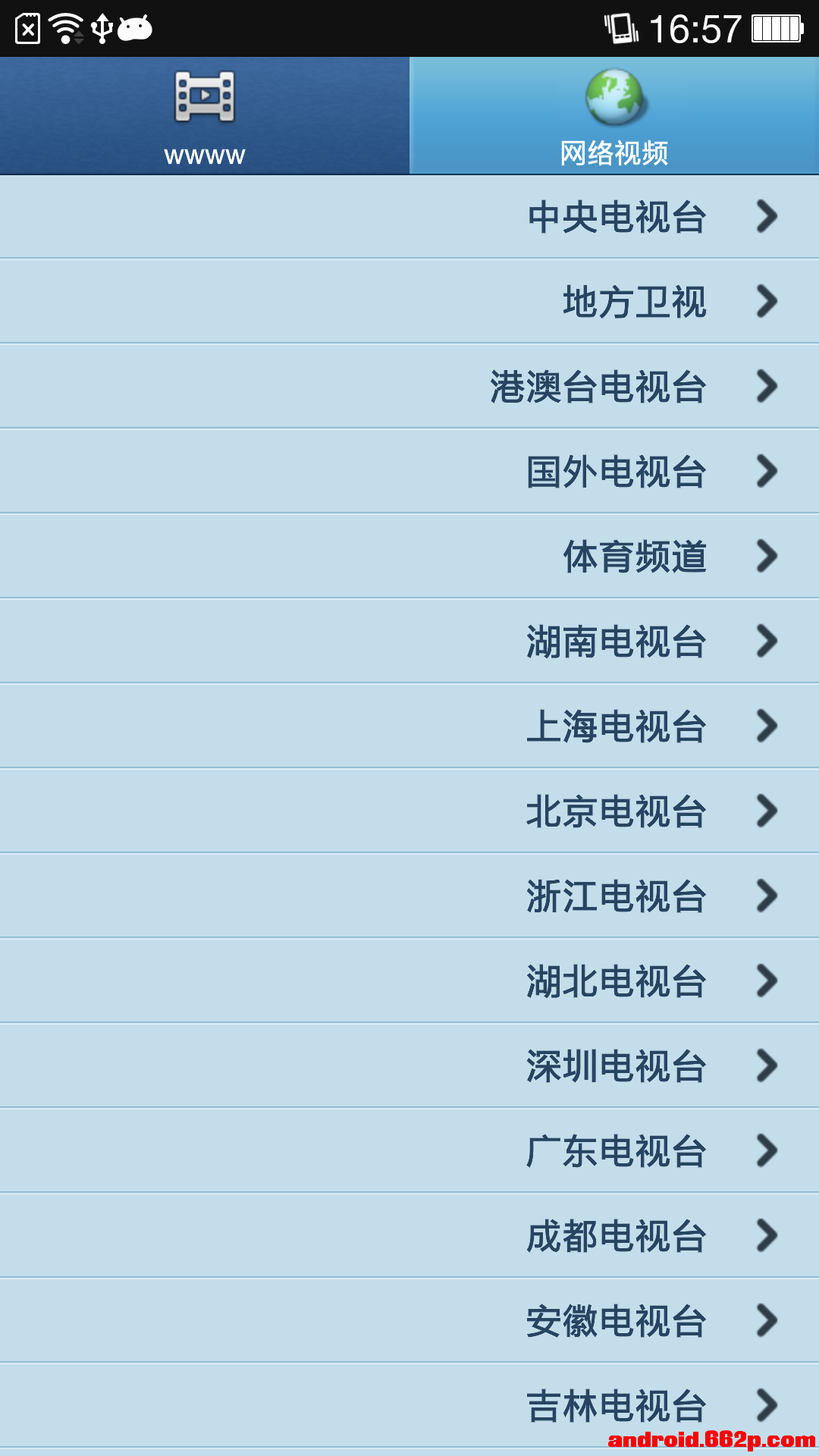Open 地方卫视 category
The width and height of the screenshot is (819, 1456).
409,302
